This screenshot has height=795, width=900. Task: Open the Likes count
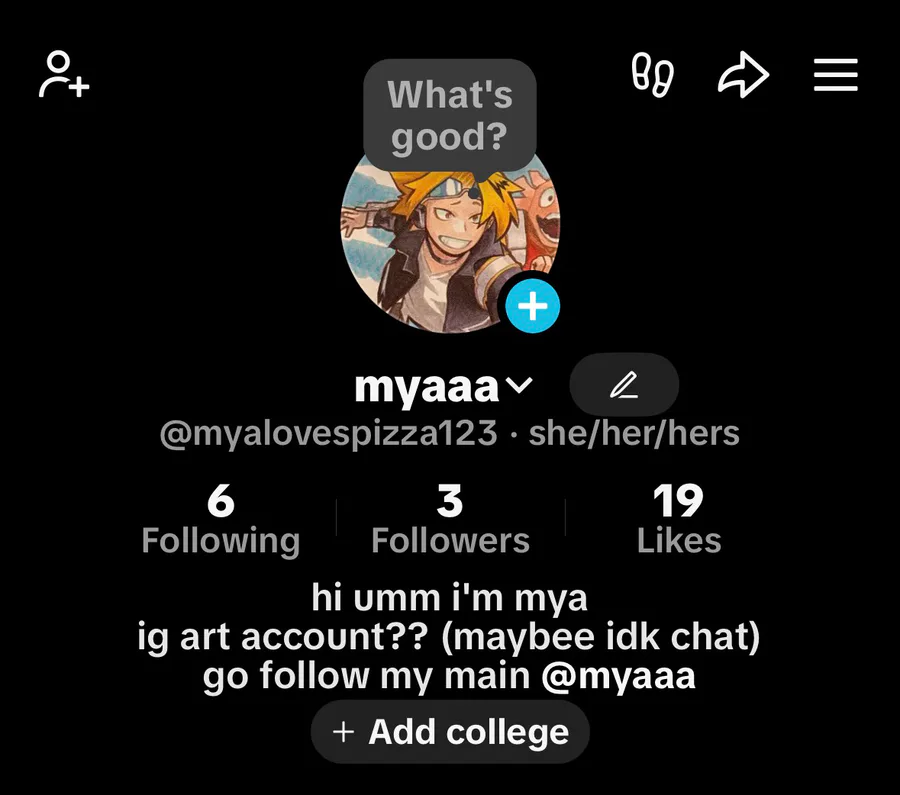click(x=679, y=520)
